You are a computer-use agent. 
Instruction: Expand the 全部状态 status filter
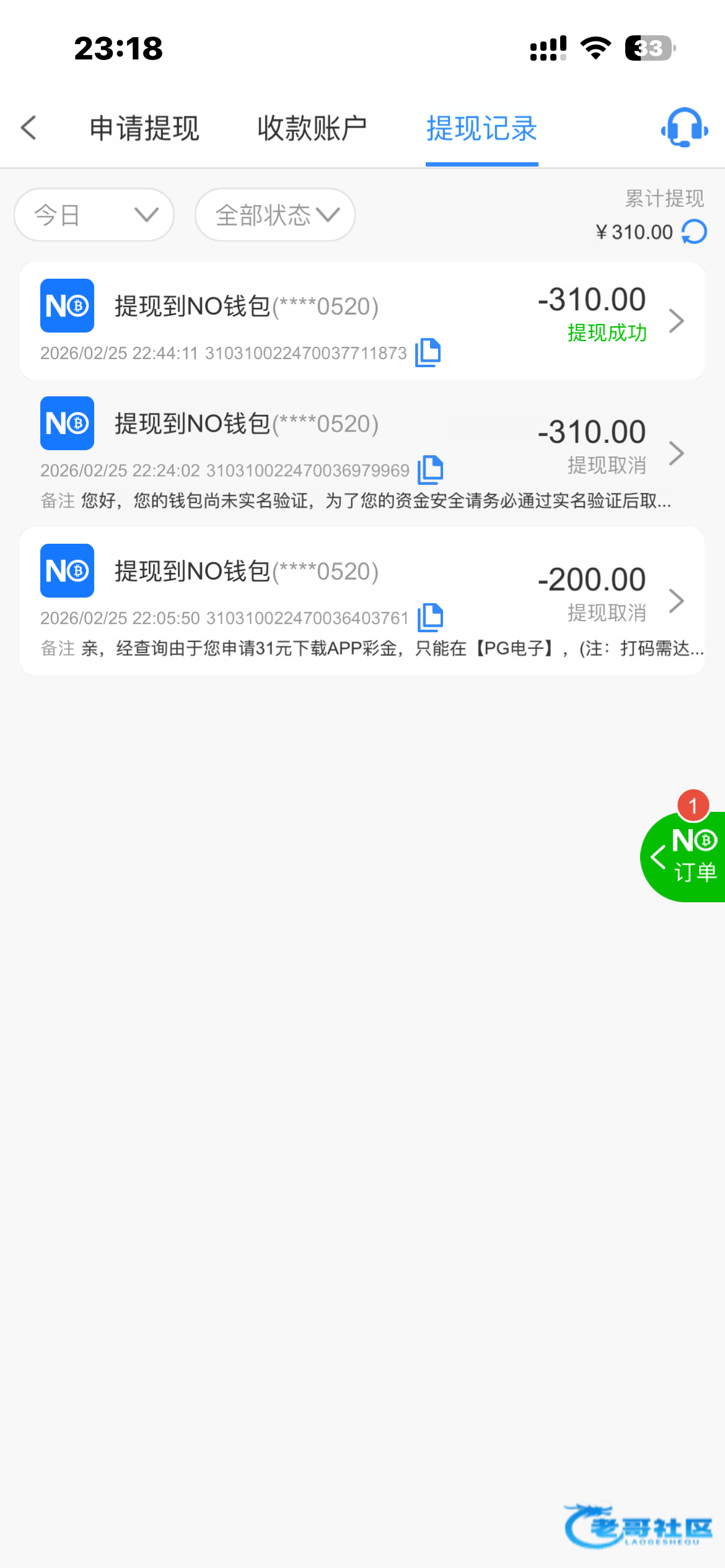coord(275,215)
